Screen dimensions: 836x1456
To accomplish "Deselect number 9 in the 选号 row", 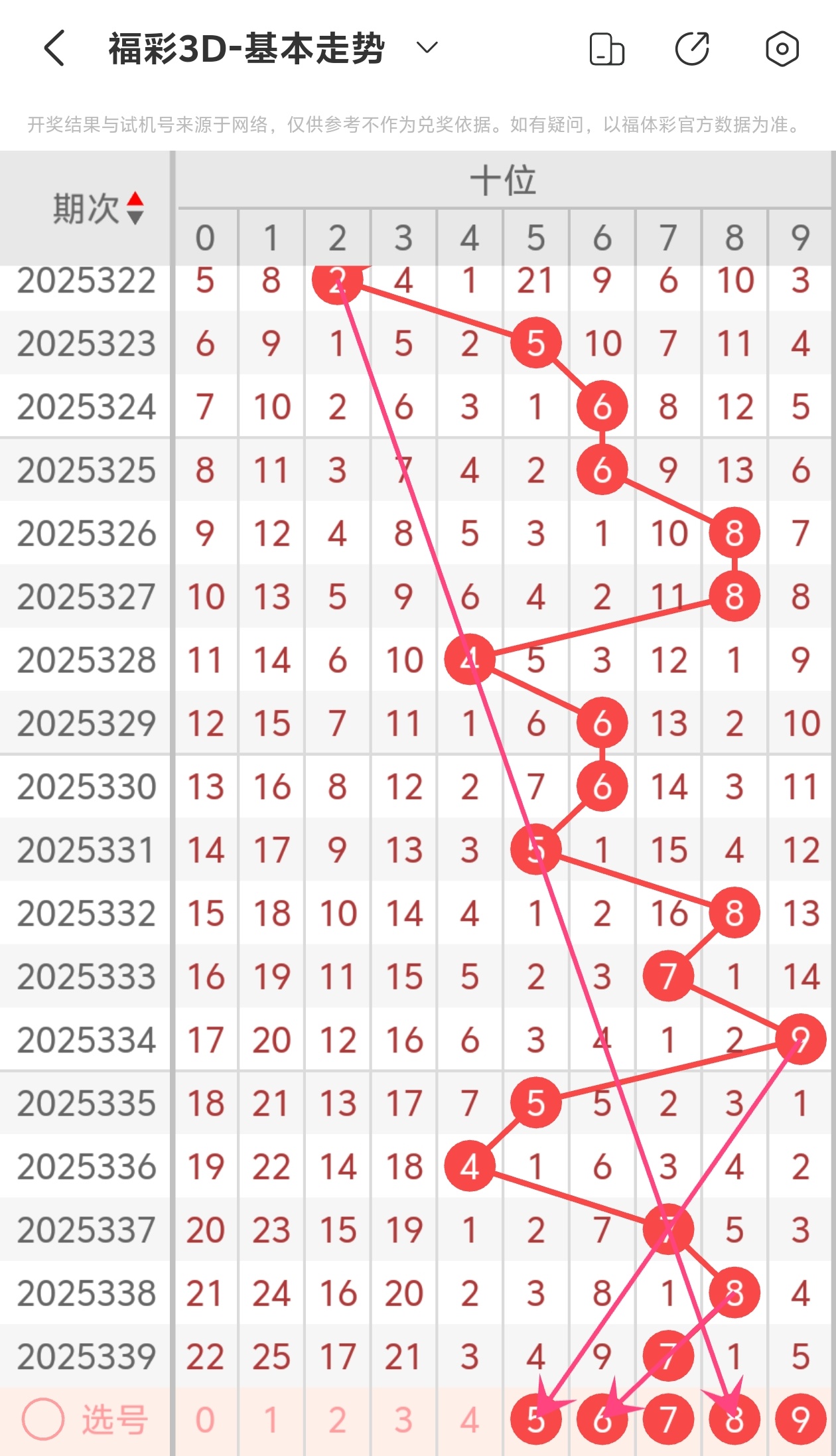I will pos(800,1420).
